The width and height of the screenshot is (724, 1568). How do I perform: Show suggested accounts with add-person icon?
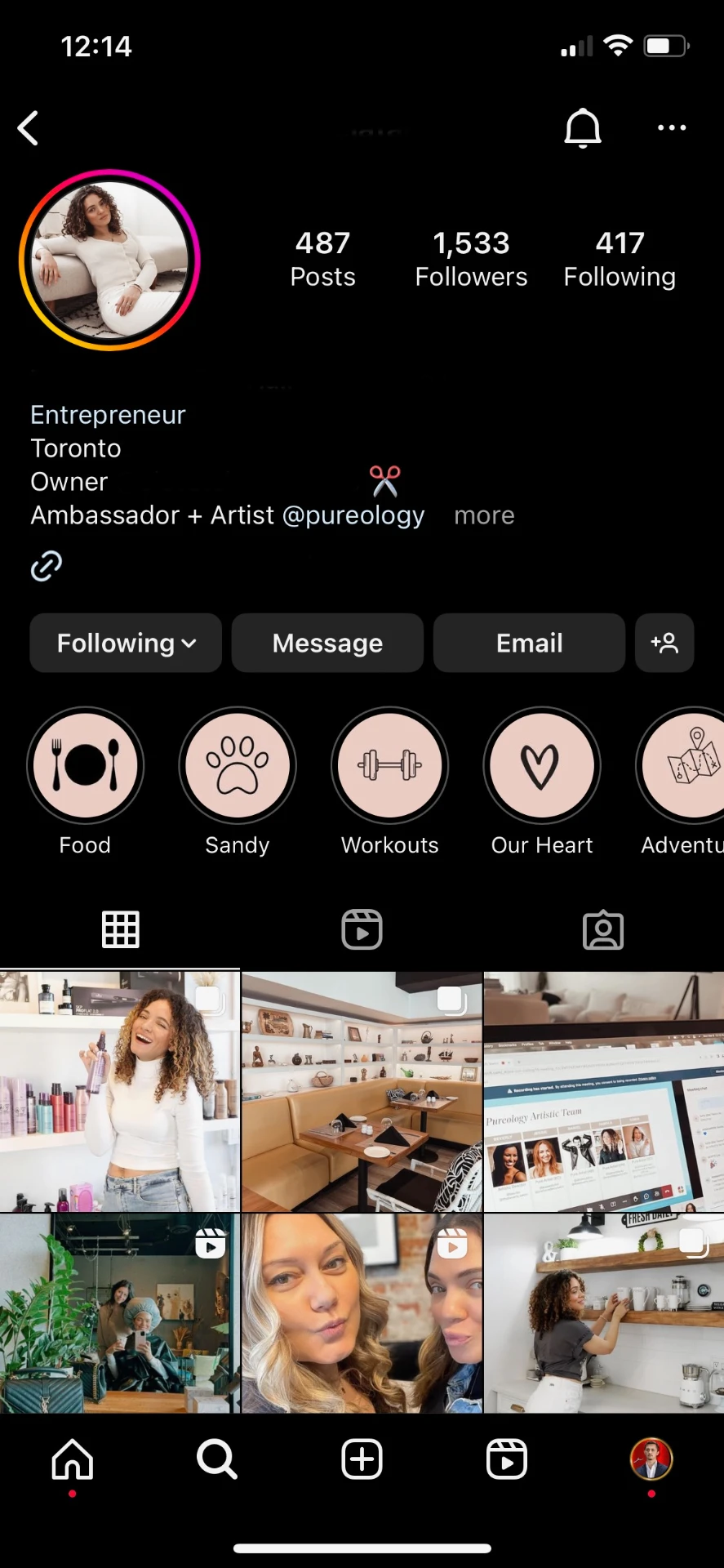(x=664, y=643)
